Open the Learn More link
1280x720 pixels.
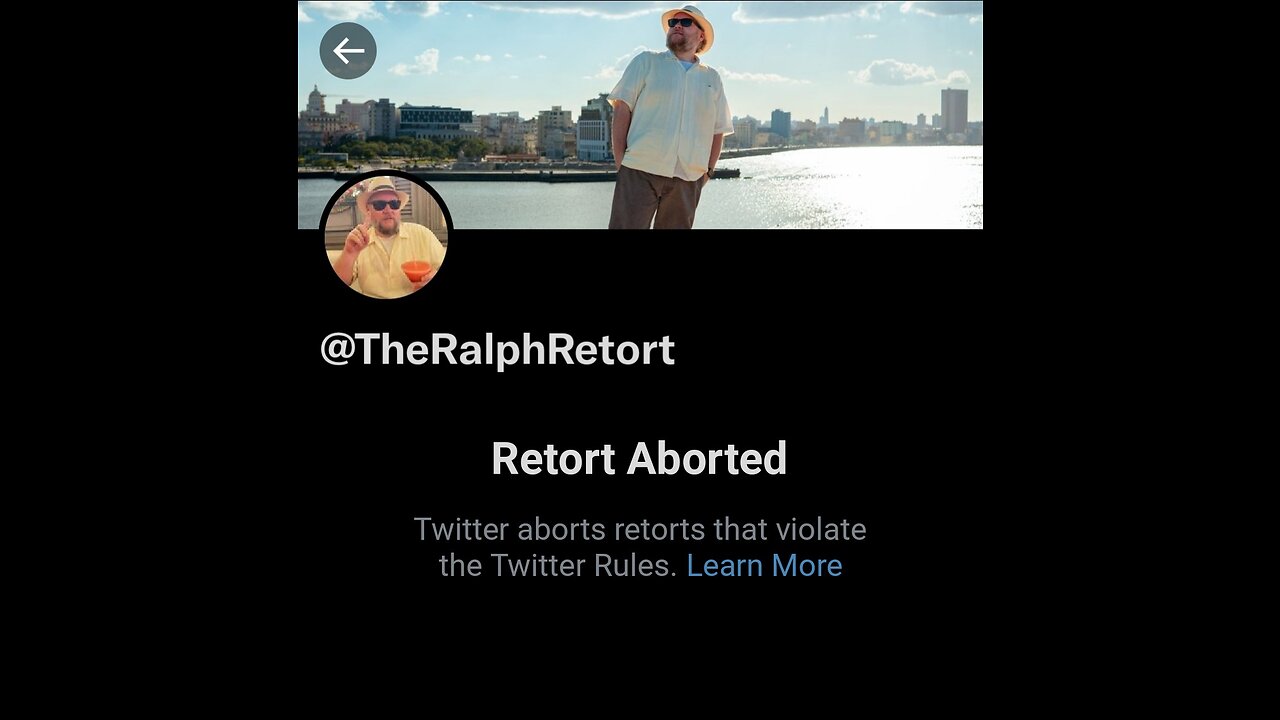764,566
